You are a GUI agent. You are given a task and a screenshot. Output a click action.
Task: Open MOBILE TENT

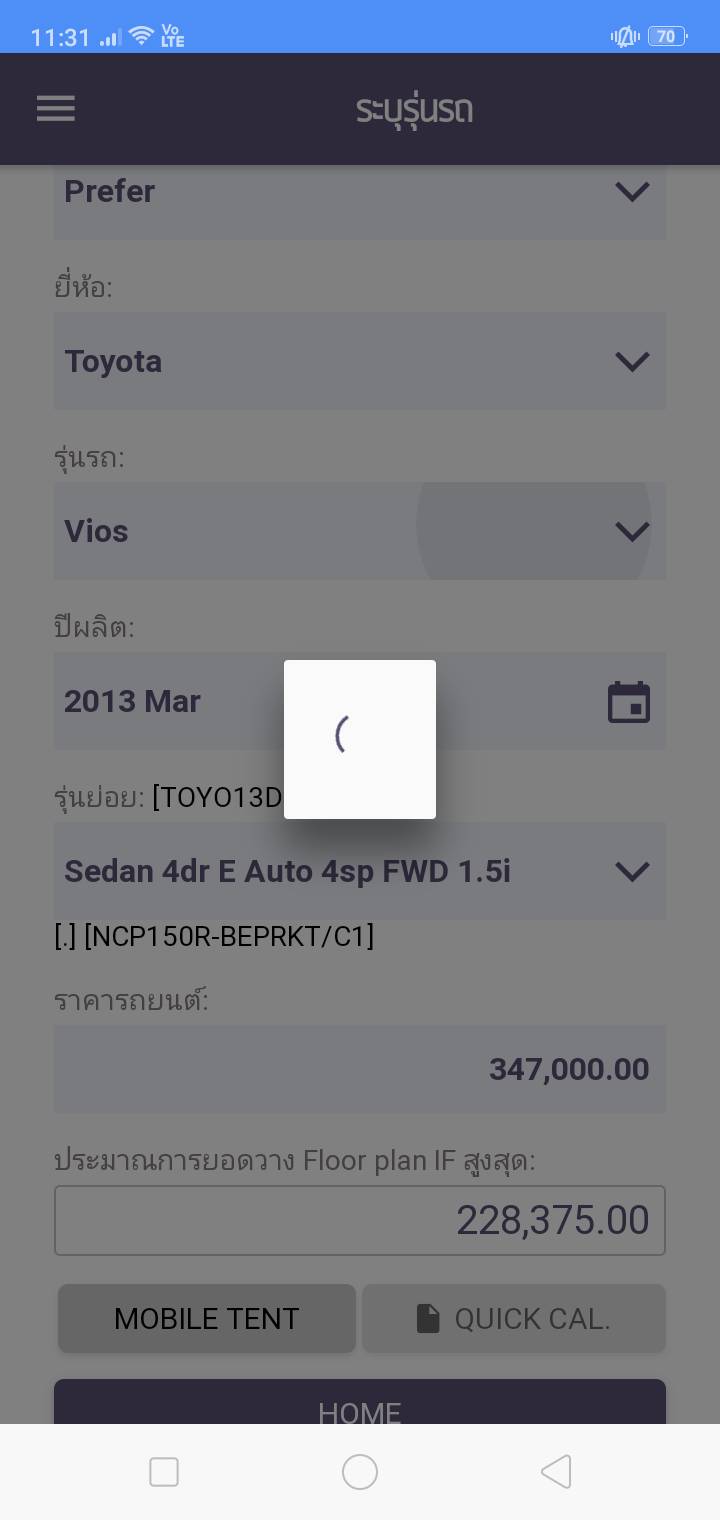[x=207, y=1318]
